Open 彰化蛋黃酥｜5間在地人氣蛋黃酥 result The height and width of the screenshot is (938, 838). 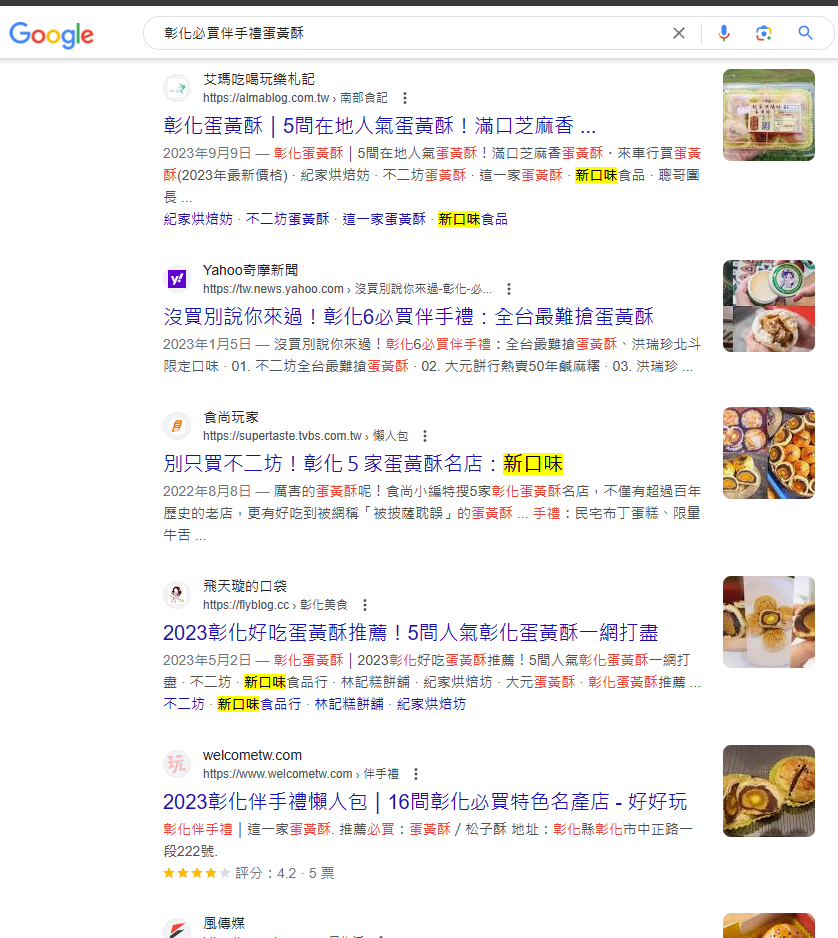[x=379, y=126]
